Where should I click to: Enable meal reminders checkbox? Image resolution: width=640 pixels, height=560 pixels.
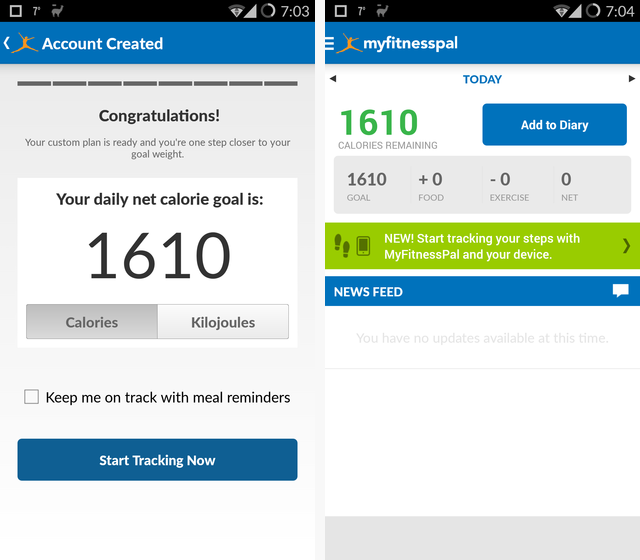point(32,397)
